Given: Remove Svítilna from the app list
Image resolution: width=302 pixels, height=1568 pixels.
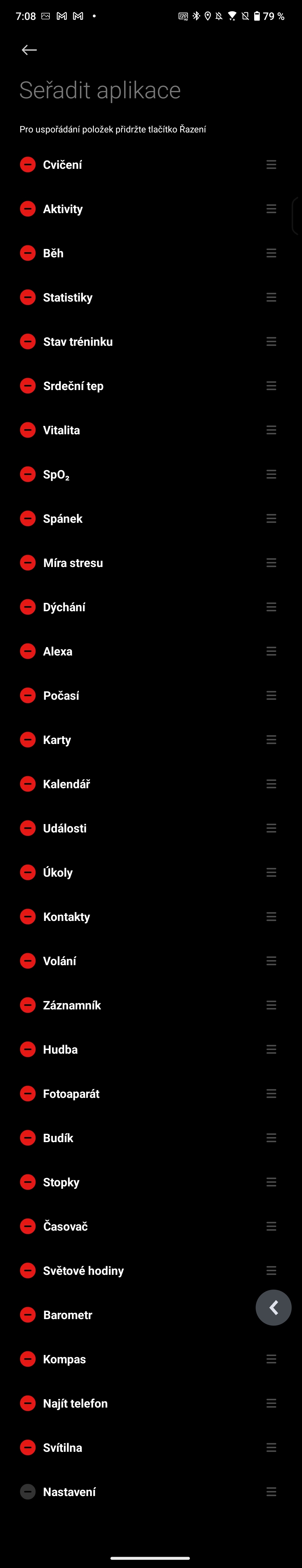Looking at the screenshot, I should click(28, 1447).
